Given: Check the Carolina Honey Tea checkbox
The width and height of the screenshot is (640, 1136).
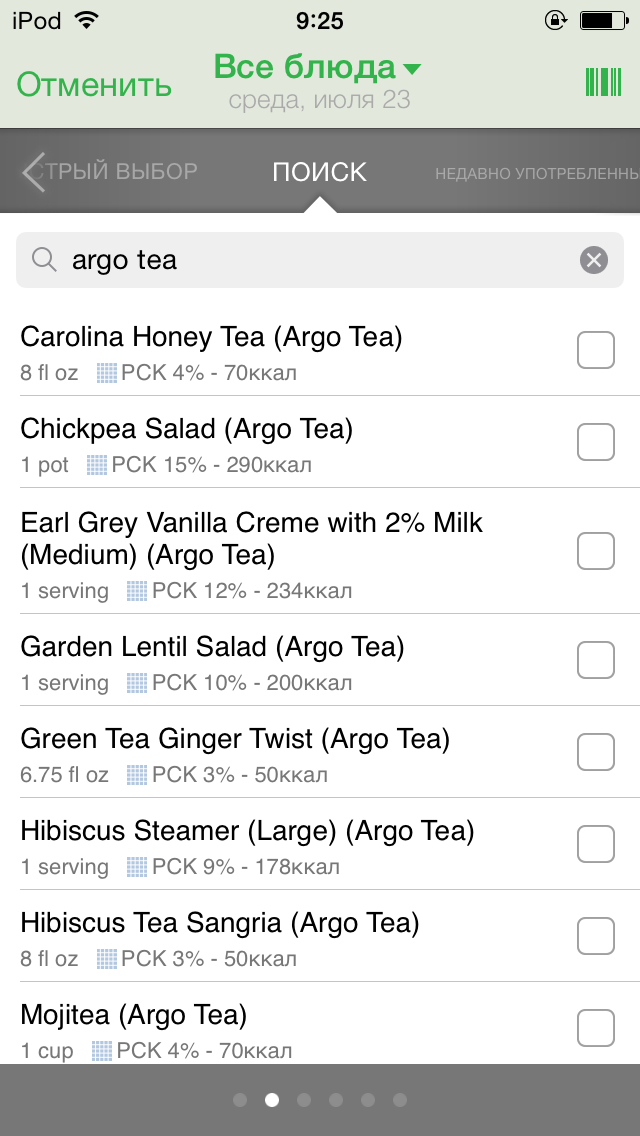Looking at the screenshot, I should click(596, 351).
